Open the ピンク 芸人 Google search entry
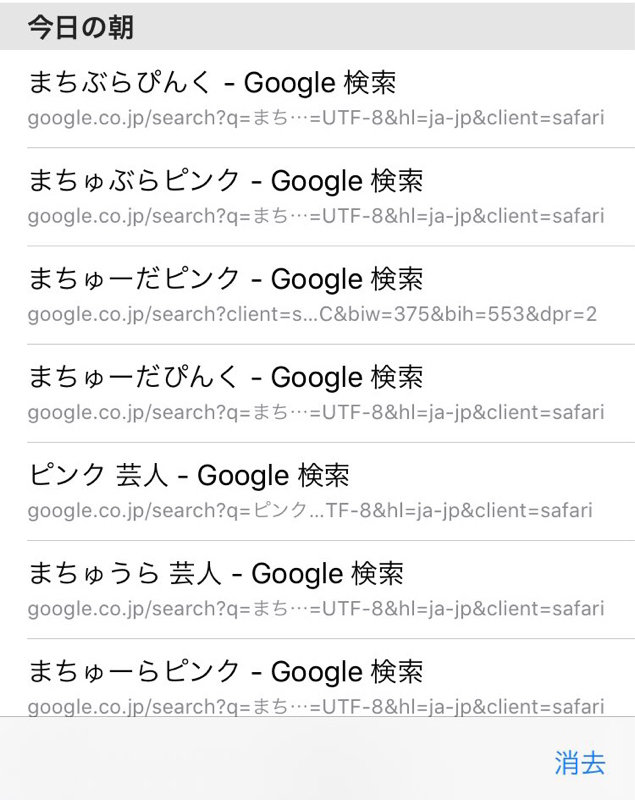Viewport: 635px width, 800px height. pos(316,490)
